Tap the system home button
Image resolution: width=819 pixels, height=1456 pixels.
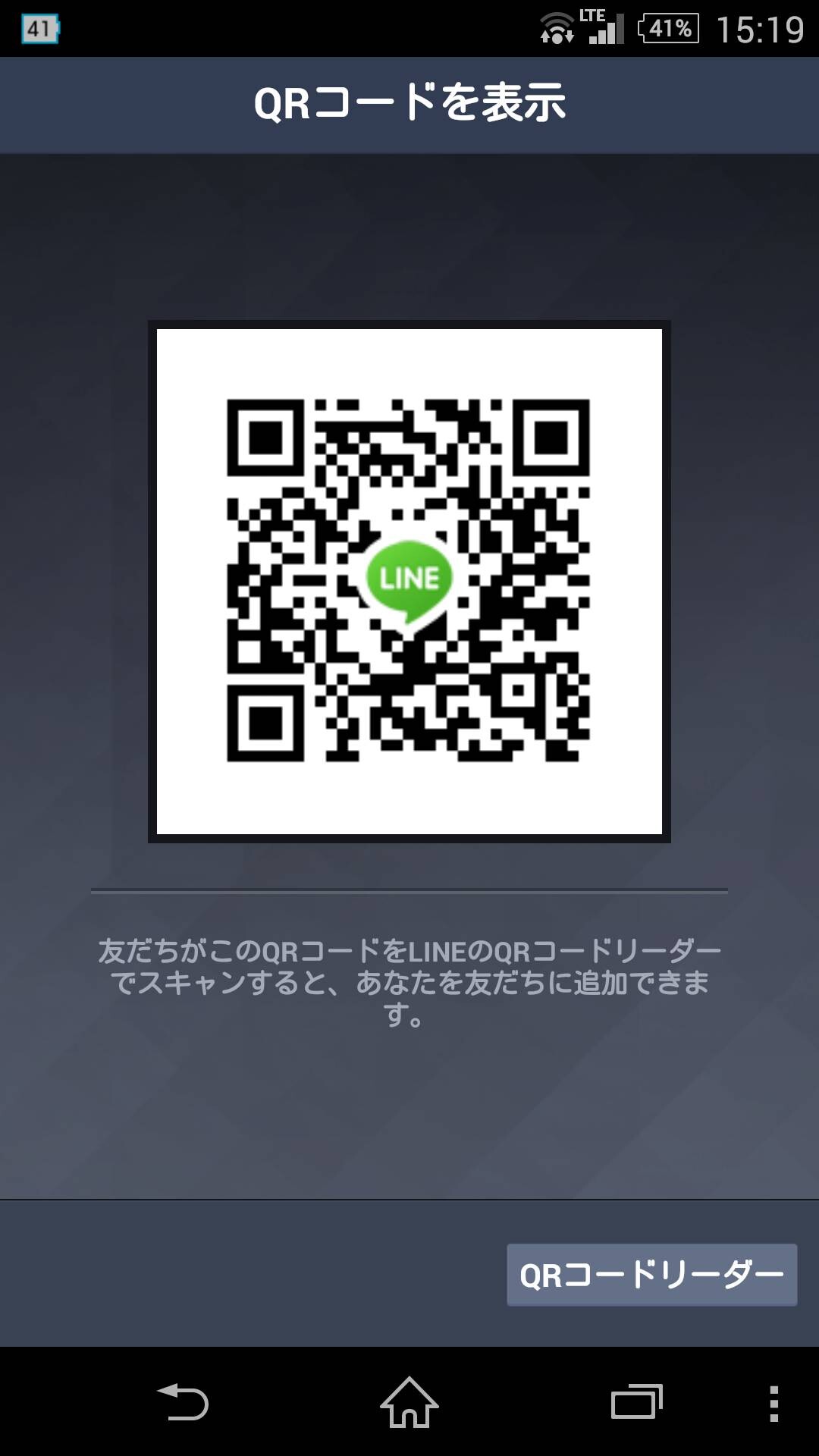(409, 1402)
